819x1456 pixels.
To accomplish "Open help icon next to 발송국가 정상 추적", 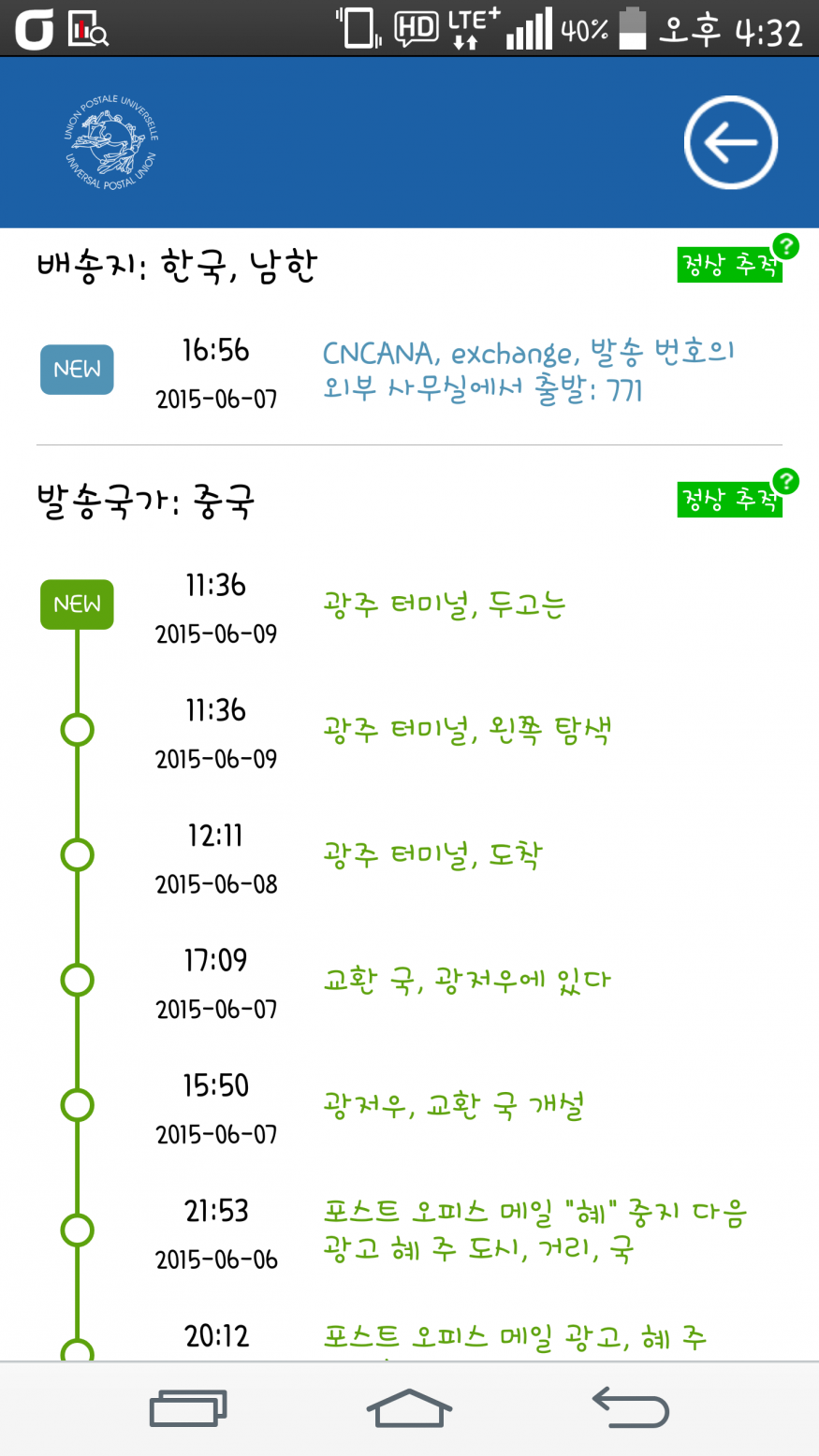I will click(x=785, y=481).
